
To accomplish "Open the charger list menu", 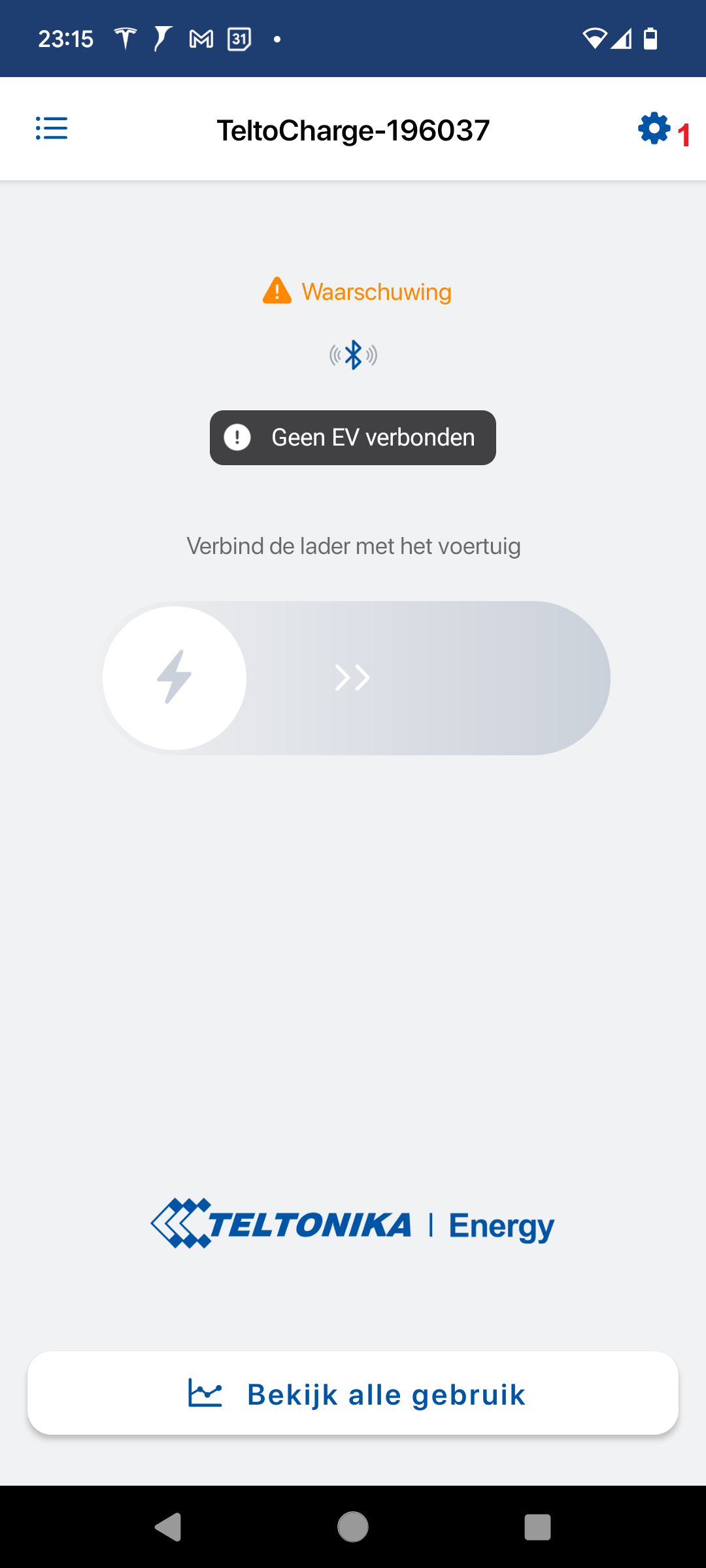I will coord(52,128).
